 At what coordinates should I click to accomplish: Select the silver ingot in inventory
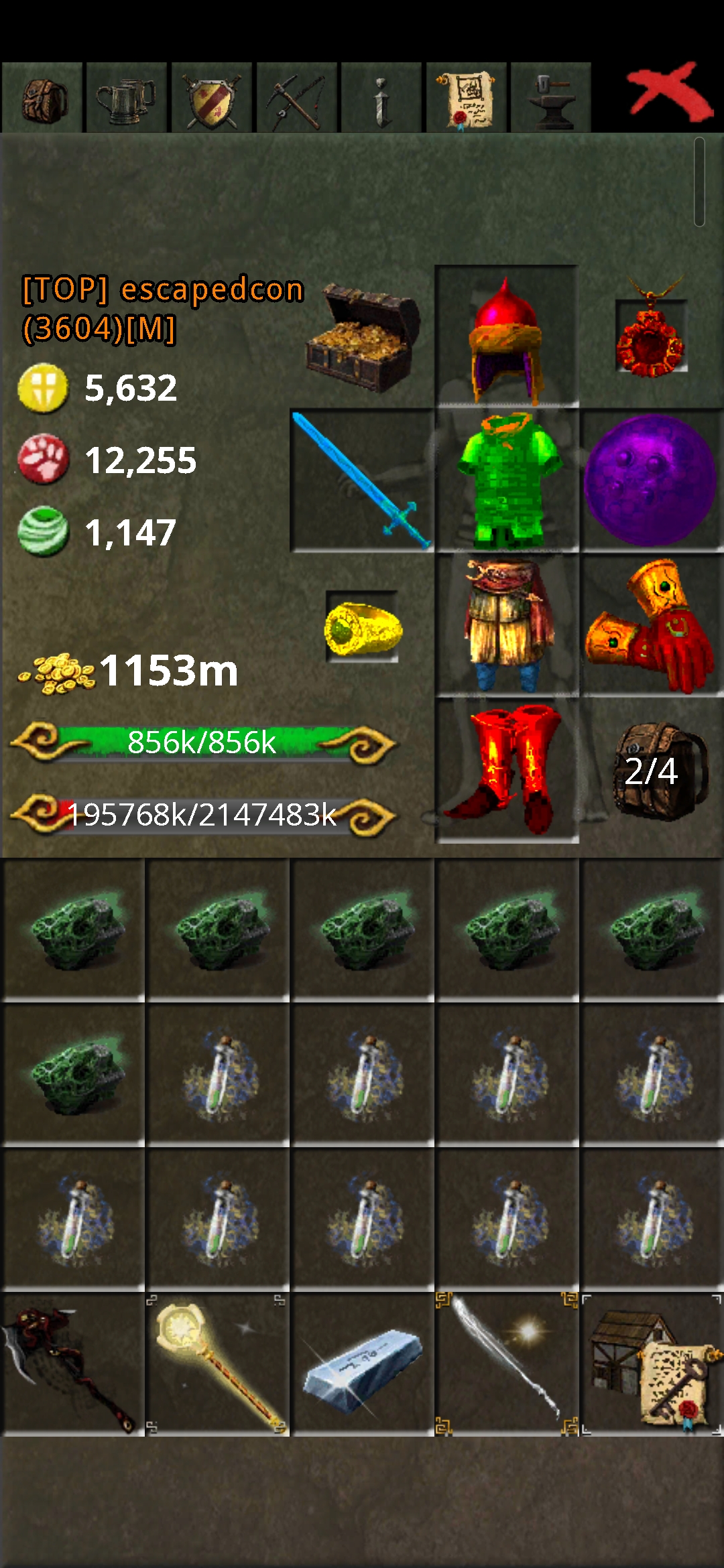click(x=362, y=1364)
